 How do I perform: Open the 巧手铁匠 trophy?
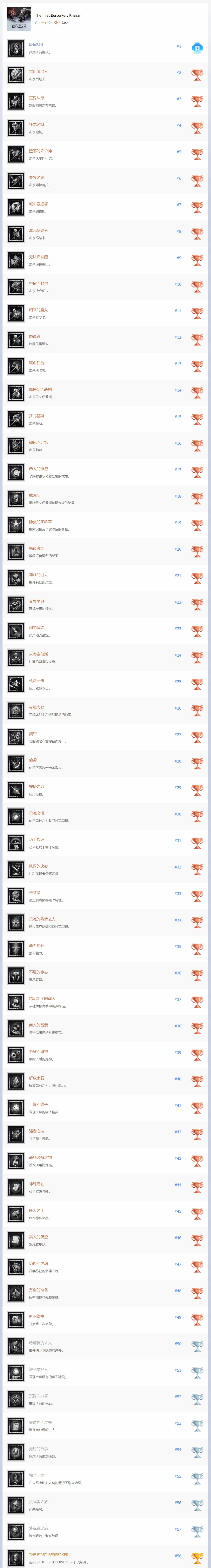pos(37,839)
